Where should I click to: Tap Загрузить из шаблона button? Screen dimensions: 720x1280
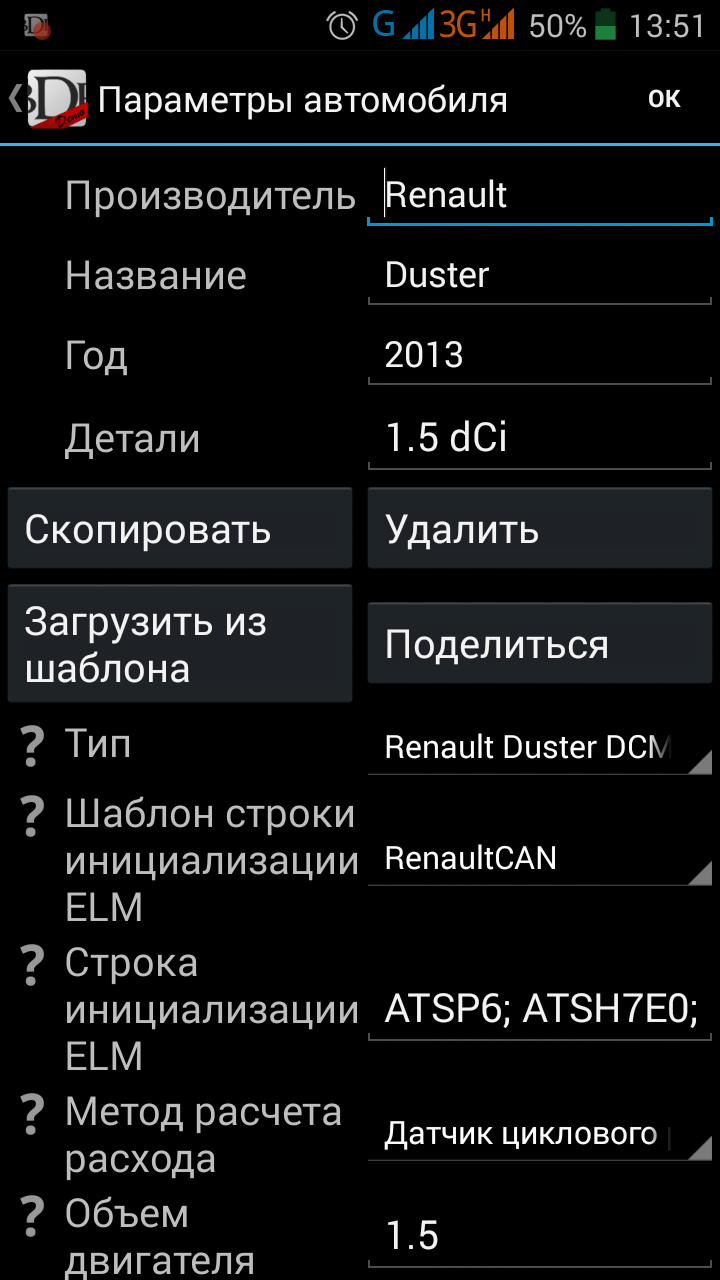pos(180,644)
